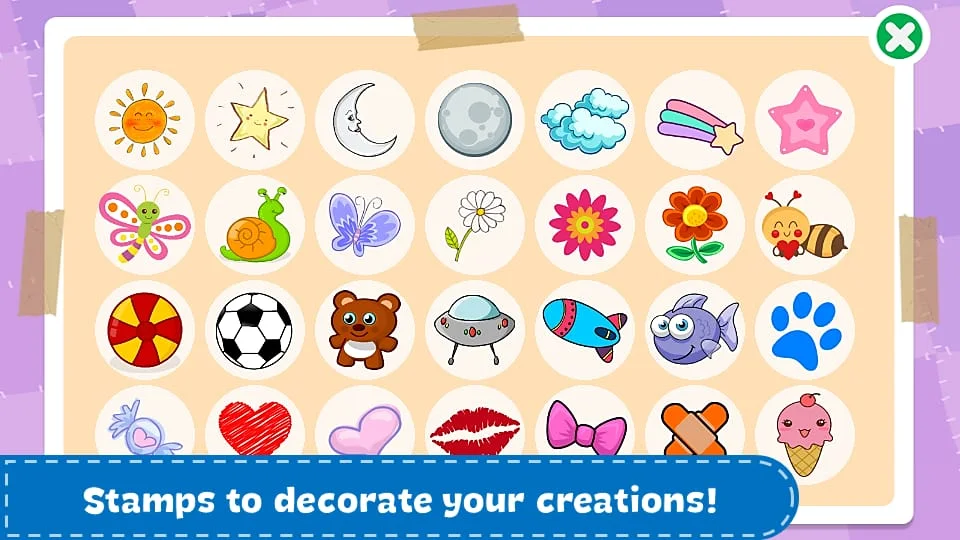Choose the teddy bear stamp

point(364,330)
